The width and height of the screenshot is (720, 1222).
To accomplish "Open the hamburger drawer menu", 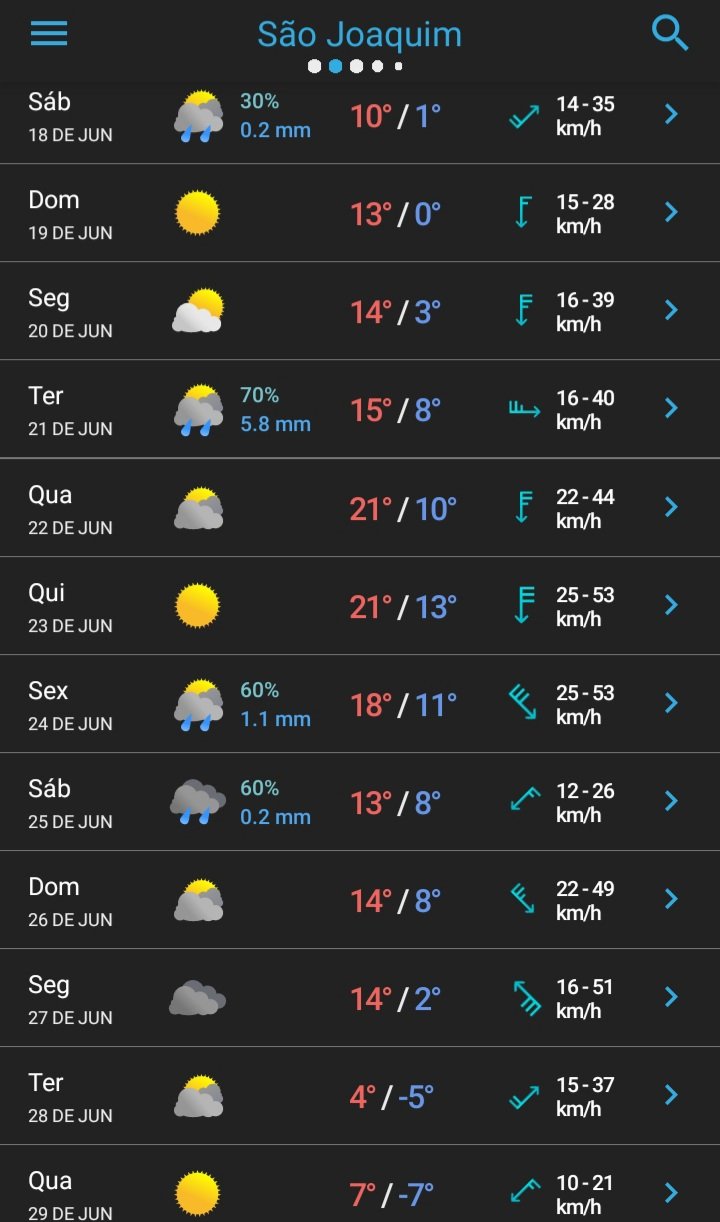I will (49, 33).
